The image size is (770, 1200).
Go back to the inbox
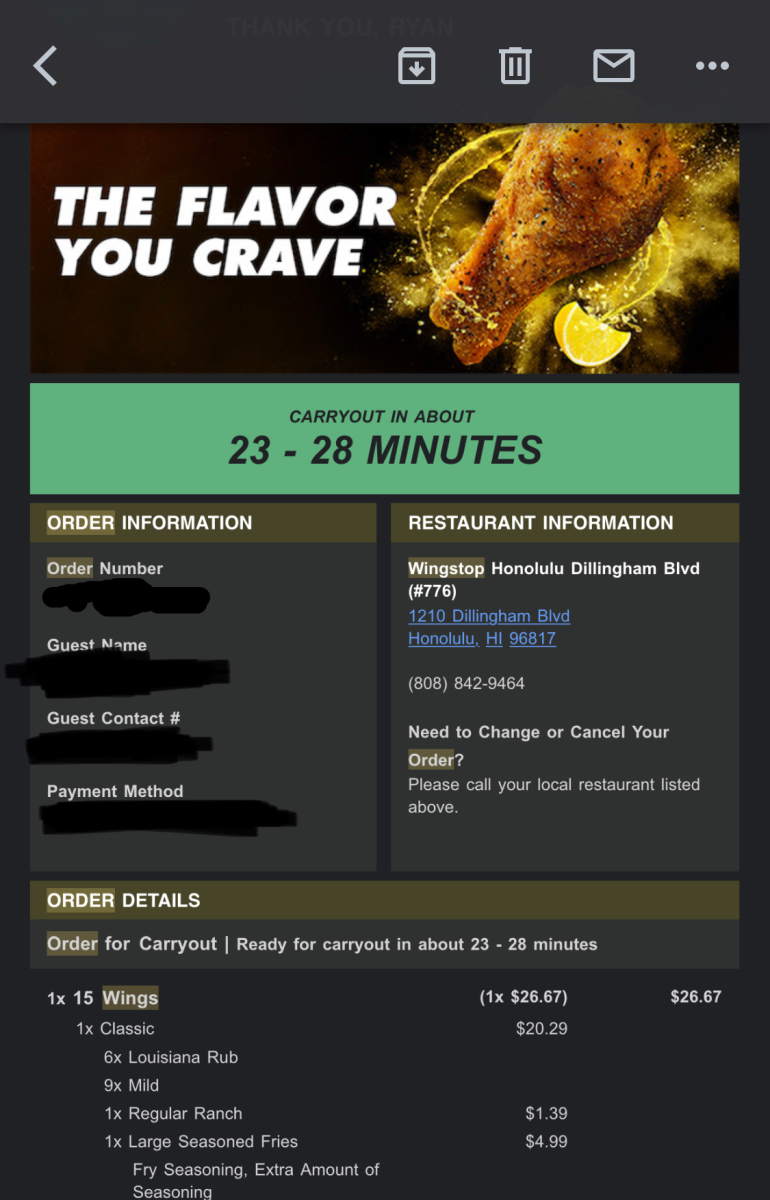(x=46, y=66)
